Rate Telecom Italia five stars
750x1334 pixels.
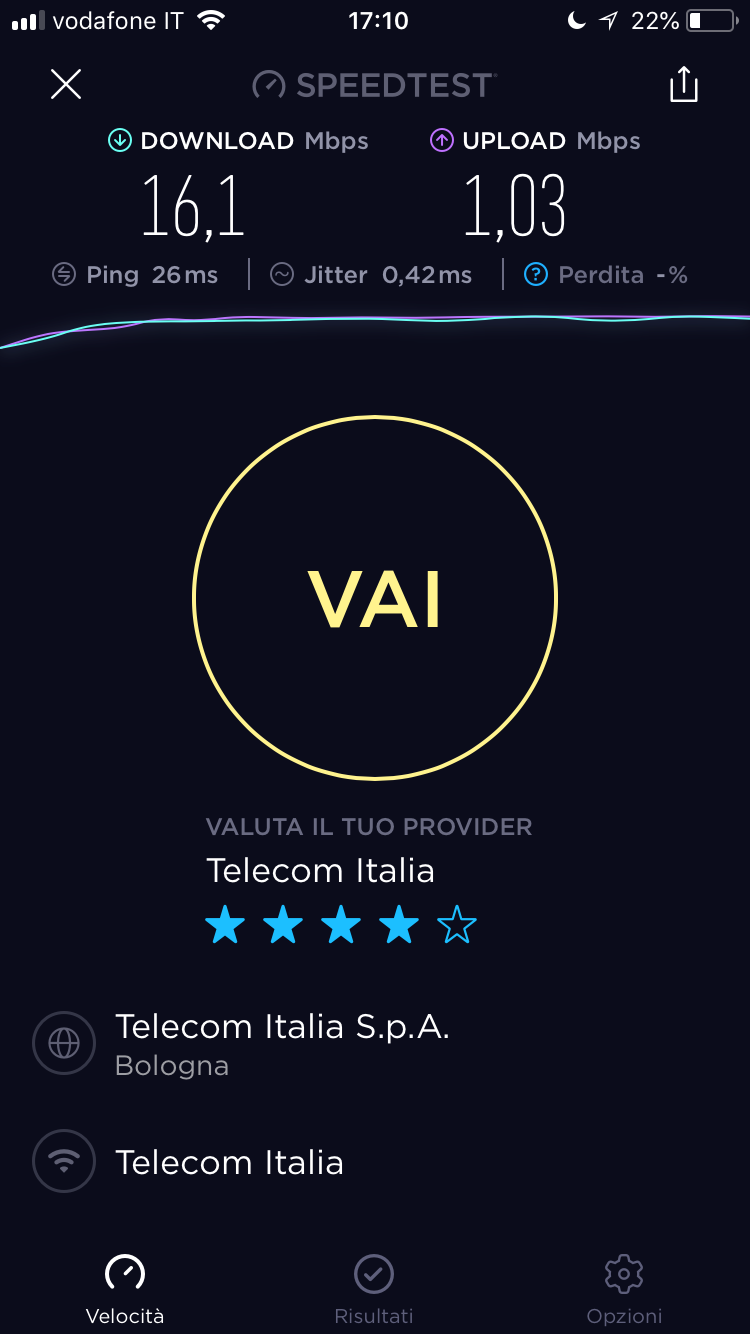457,927
